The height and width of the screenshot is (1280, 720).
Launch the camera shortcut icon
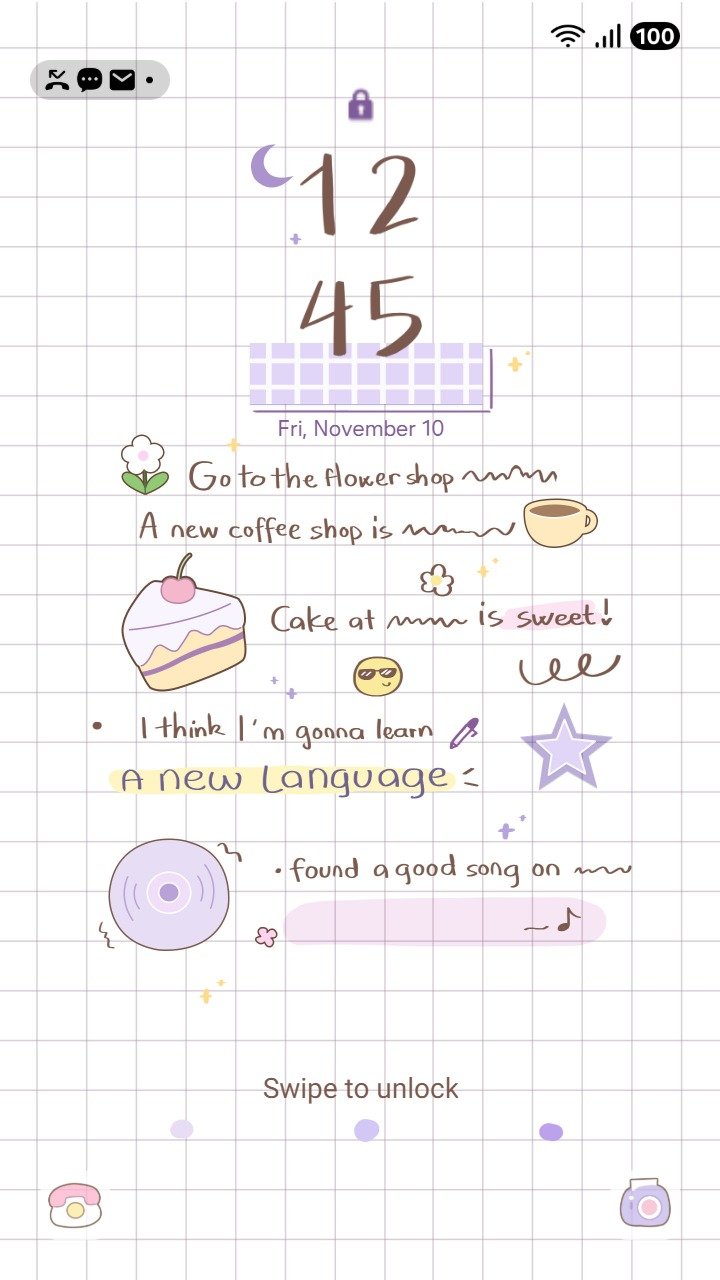tap(645, 1203)
